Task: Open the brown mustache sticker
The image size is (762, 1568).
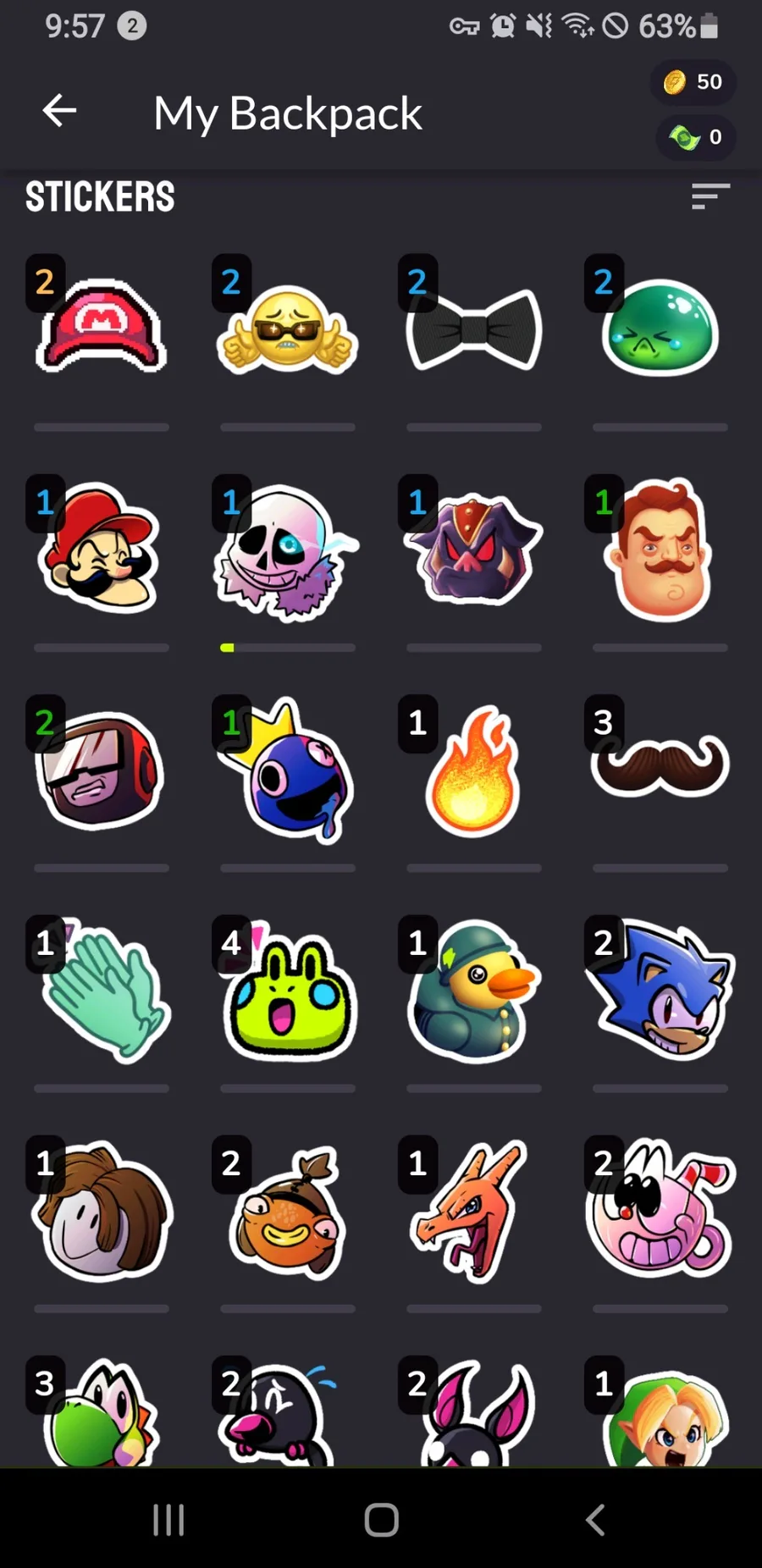Action: coord(662,765)
